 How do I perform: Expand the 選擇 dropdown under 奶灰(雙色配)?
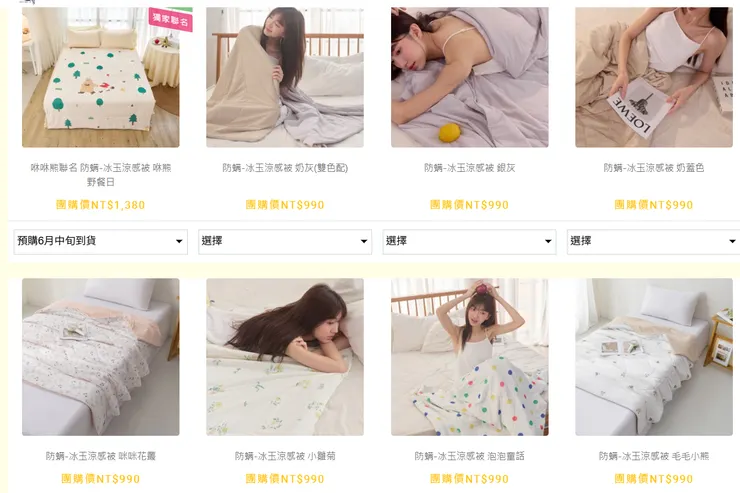pos(285,241)
